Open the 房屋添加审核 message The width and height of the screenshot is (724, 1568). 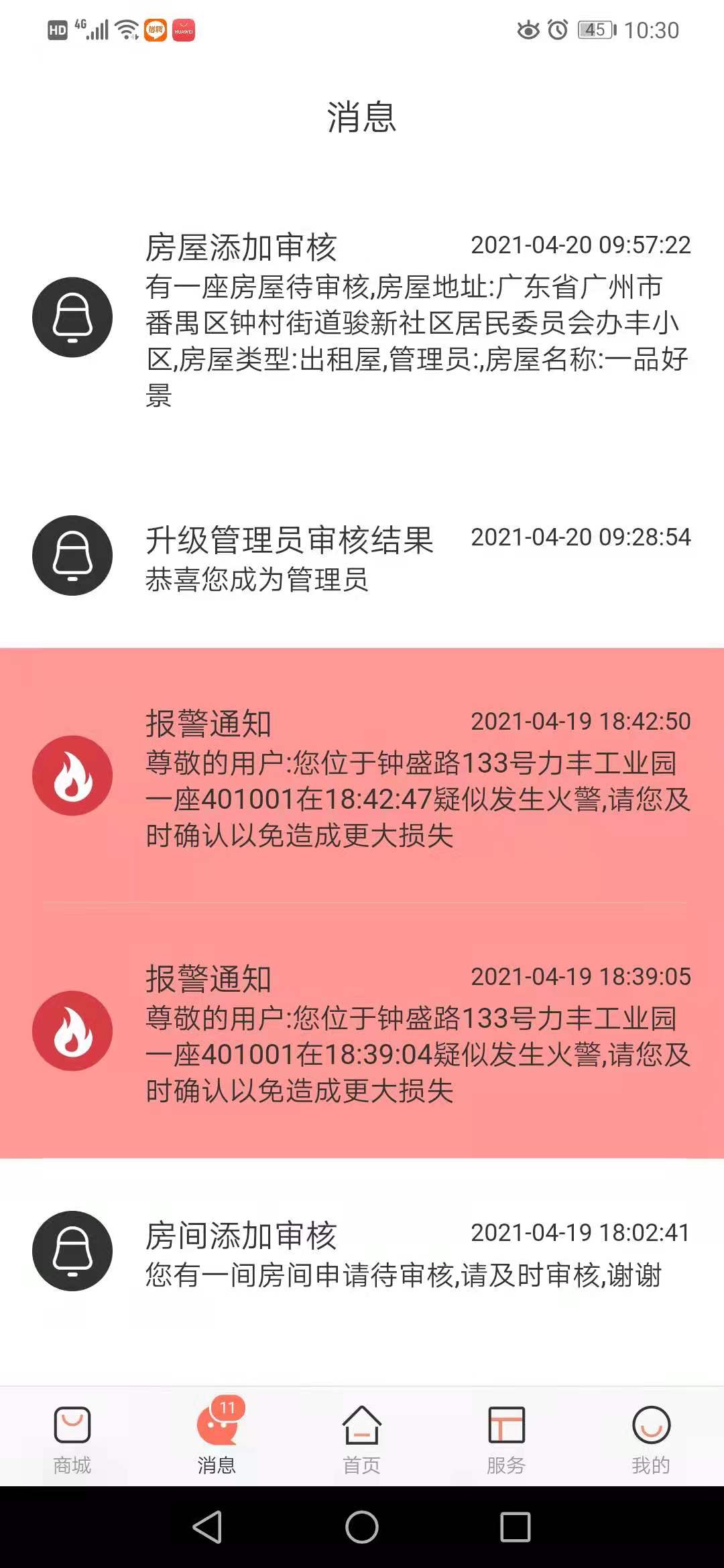(362, 318)
